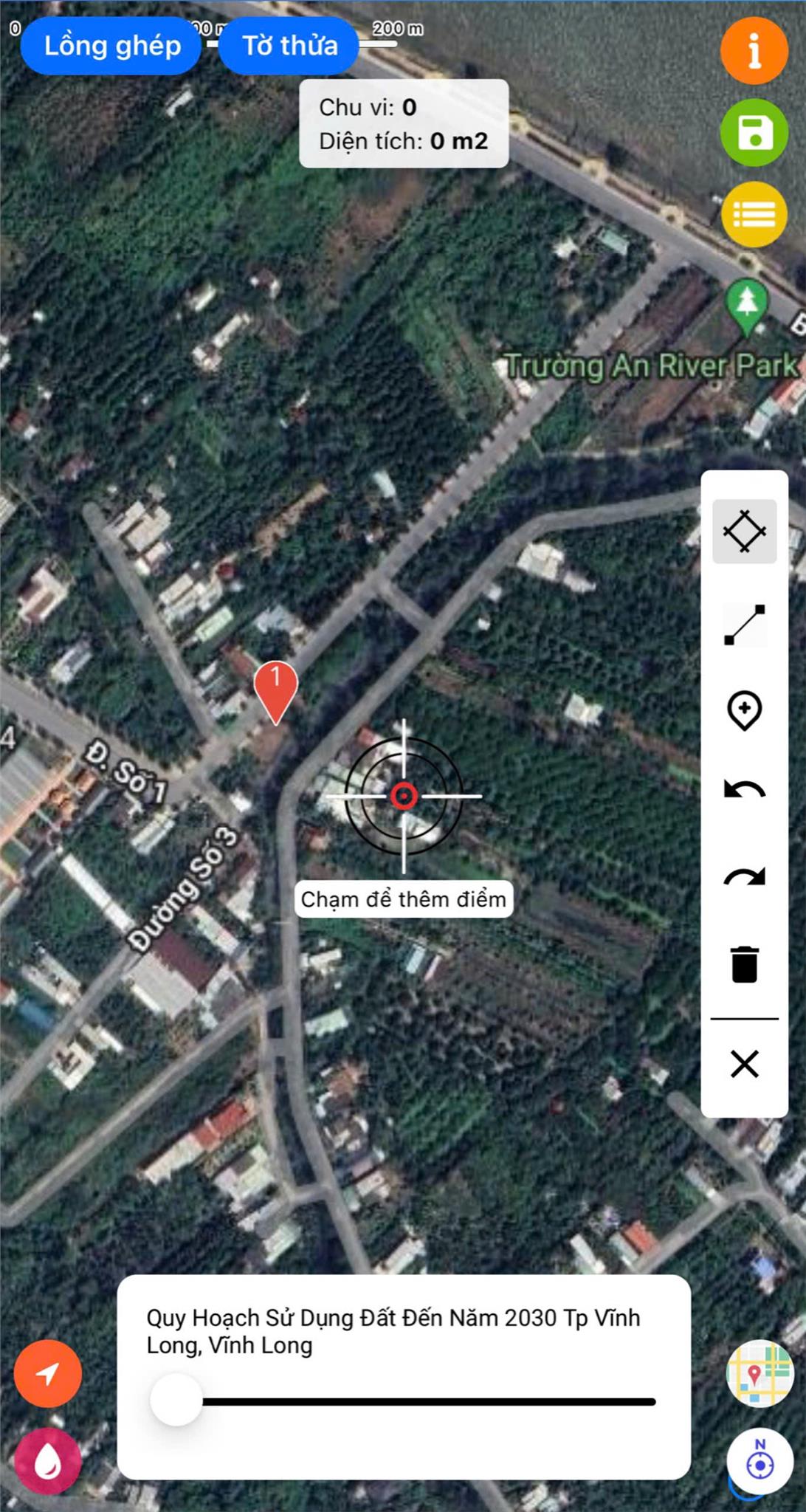Viewport: 806px width, 1512px height.
Task: Delete the drawing with the trash icon
Action: click(x=744, y=964)
